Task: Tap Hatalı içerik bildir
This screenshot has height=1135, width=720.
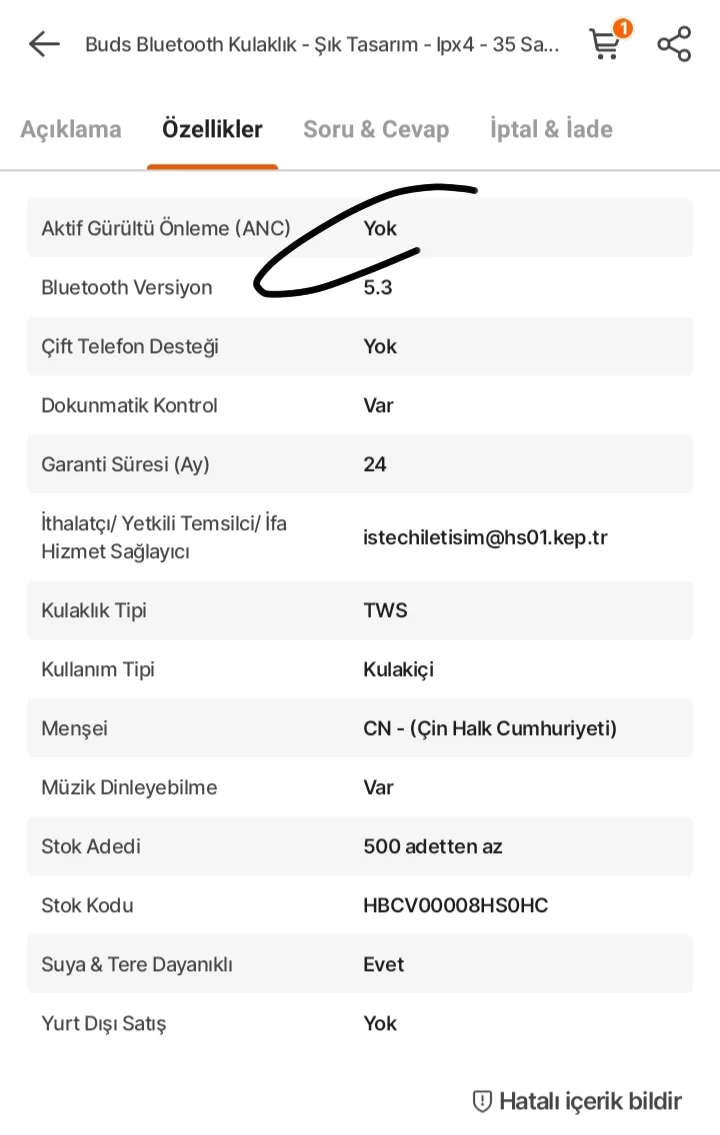Action: (578, 1101)
